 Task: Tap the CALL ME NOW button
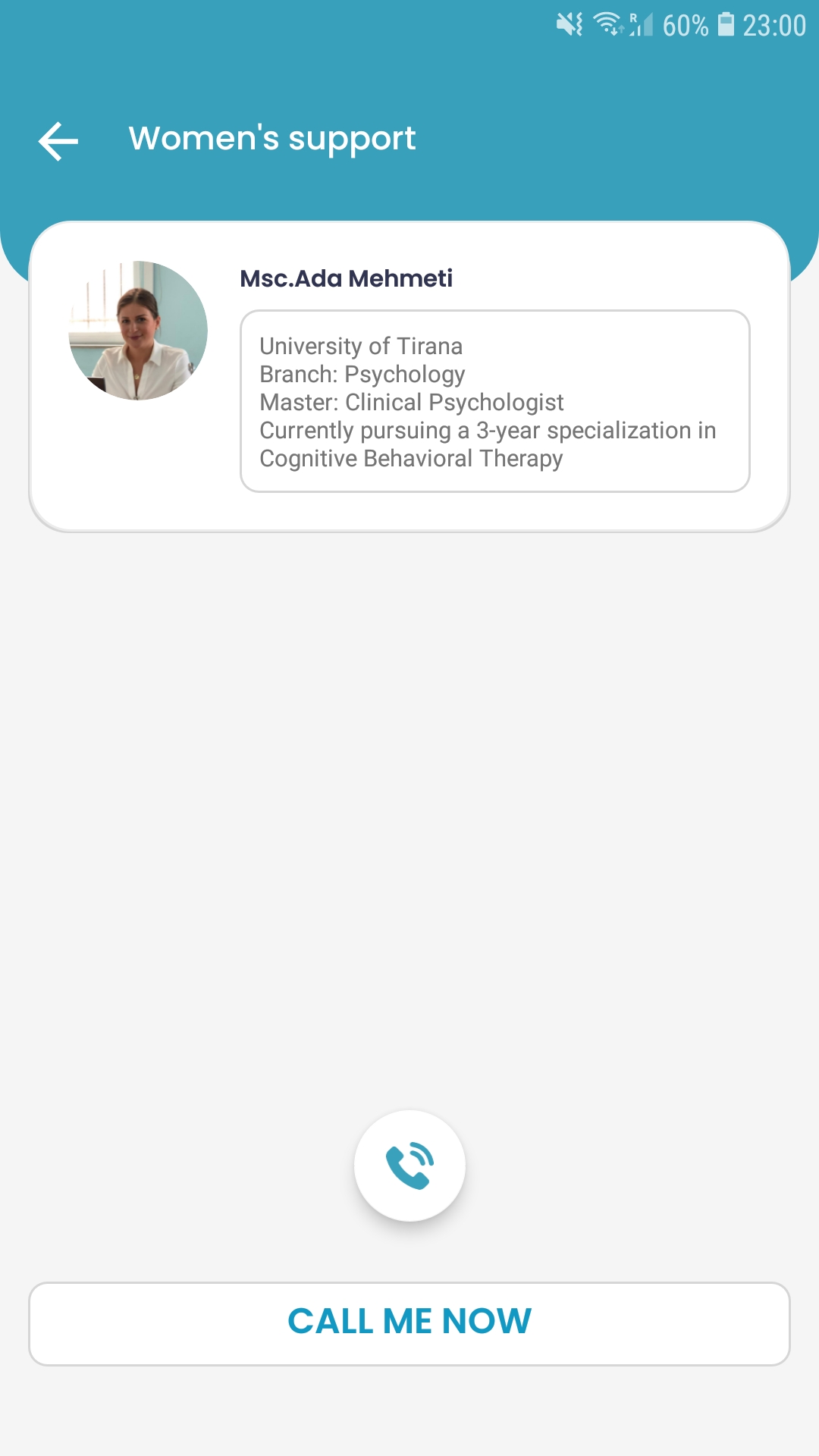click(409, 1323)
